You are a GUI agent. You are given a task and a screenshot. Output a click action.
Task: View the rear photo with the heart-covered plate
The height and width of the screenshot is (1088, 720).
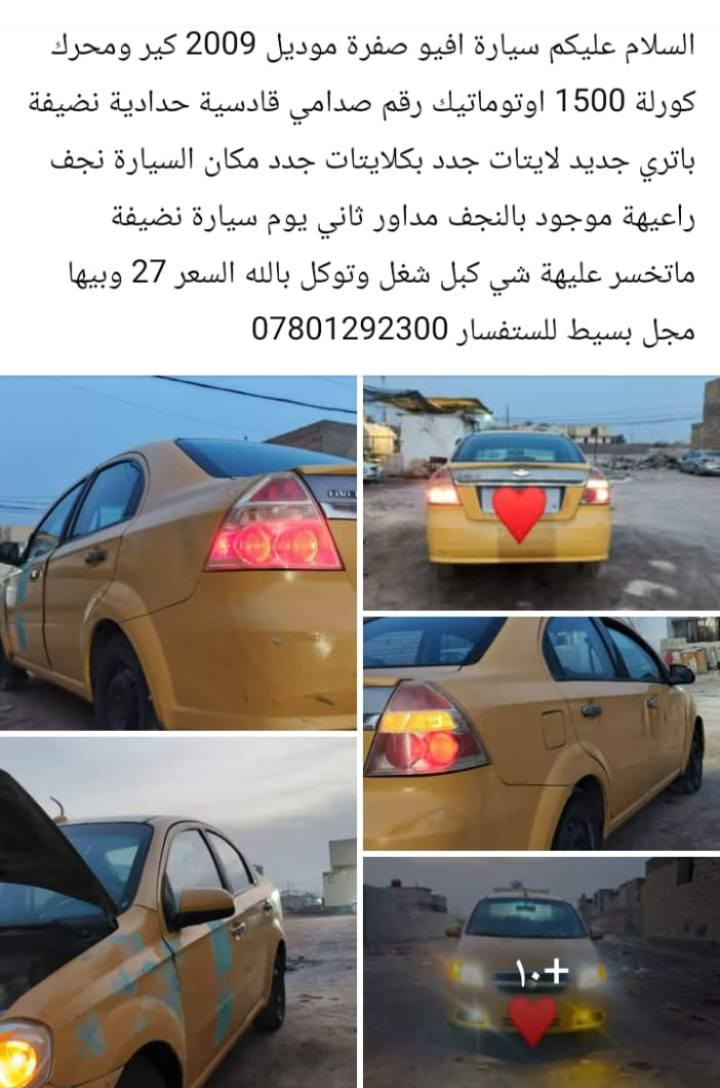[x=541, y=492]
